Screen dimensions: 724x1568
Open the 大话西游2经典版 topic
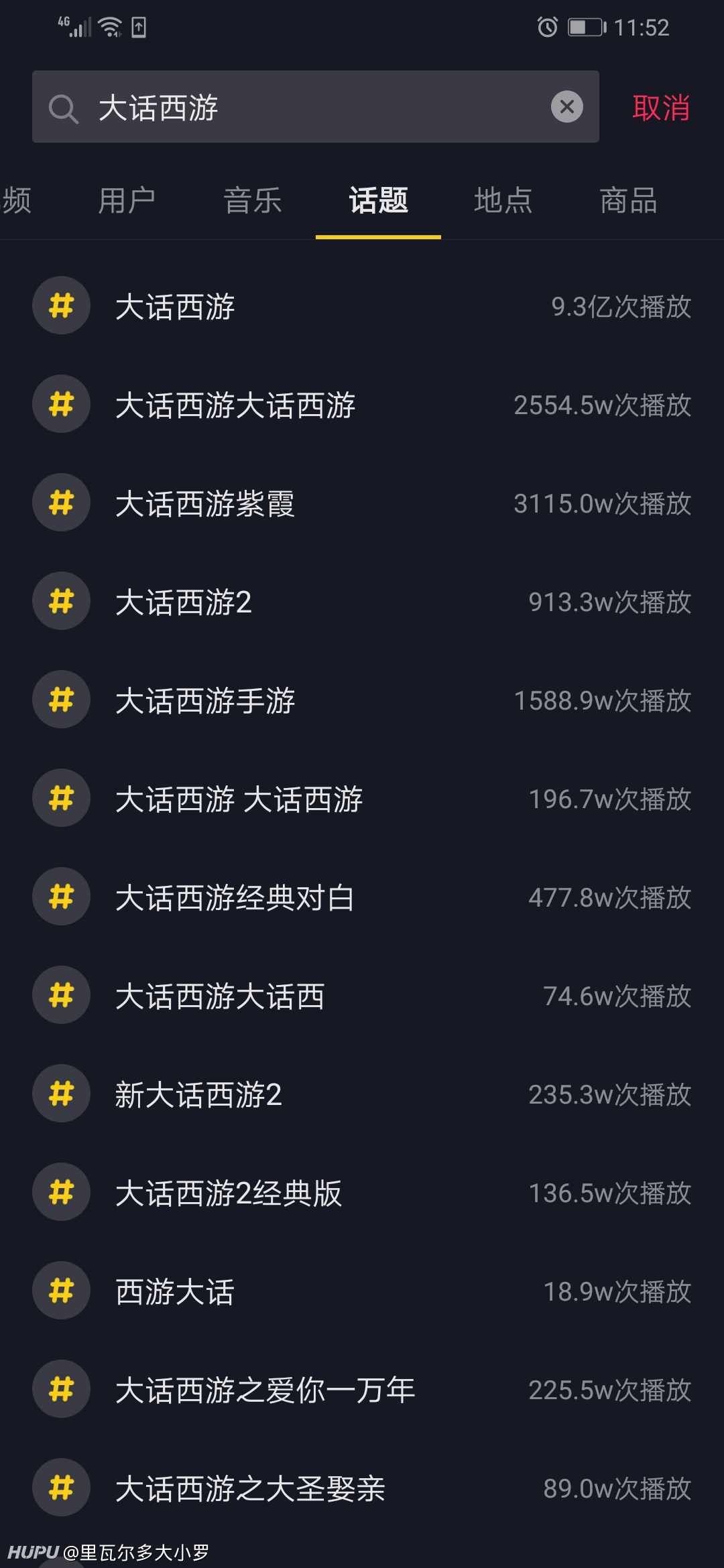click(x=362, y=1193)
